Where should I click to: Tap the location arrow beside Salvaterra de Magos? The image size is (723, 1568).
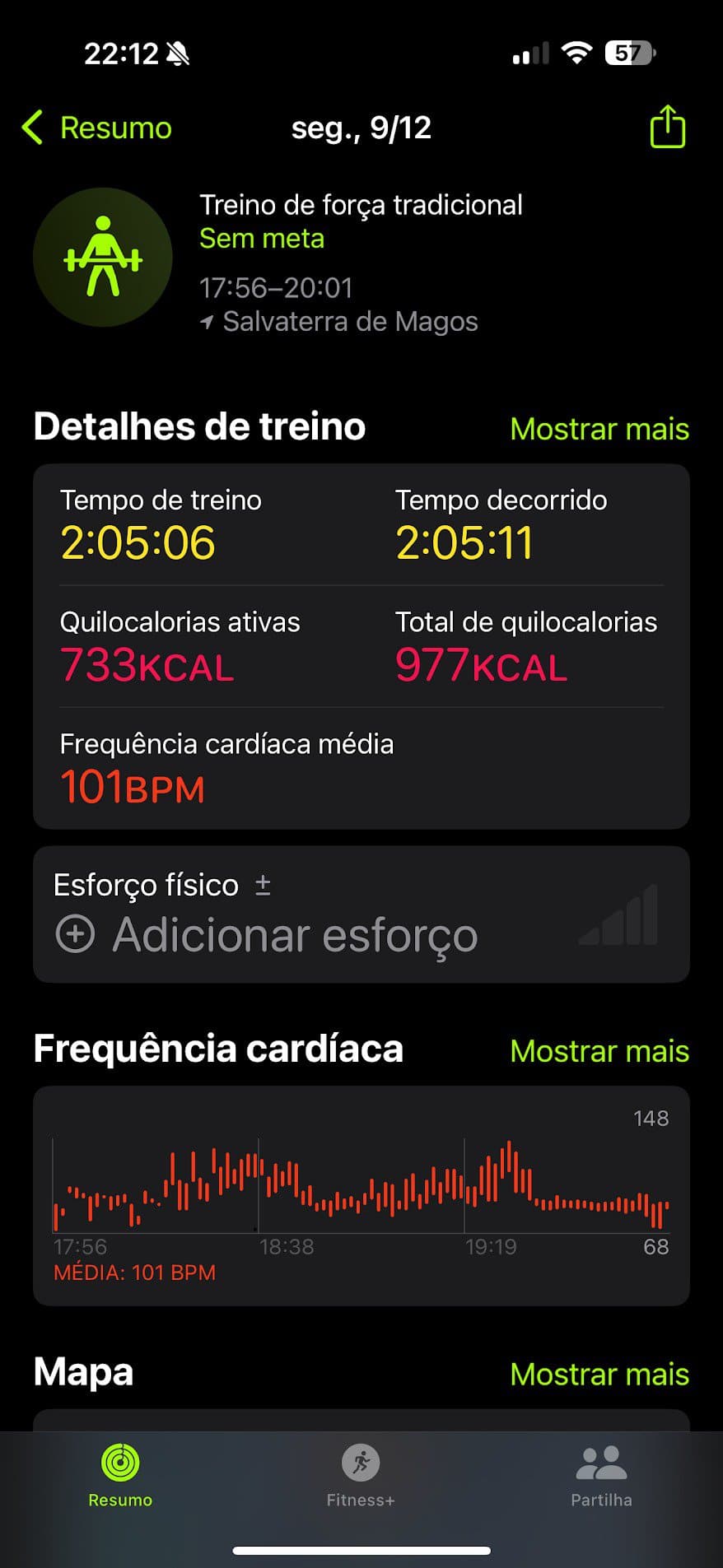pos(208,321)
